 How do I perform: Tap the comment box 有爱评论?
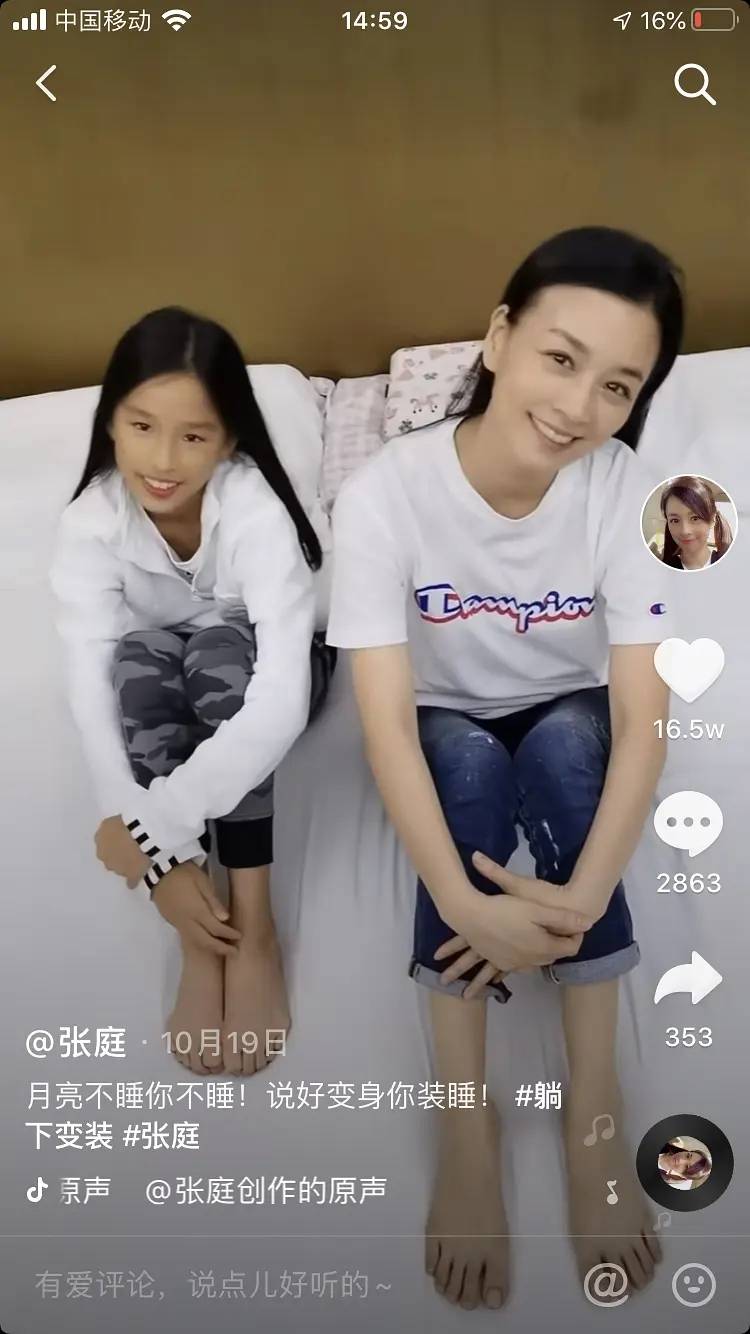(x=213, y=1284)
